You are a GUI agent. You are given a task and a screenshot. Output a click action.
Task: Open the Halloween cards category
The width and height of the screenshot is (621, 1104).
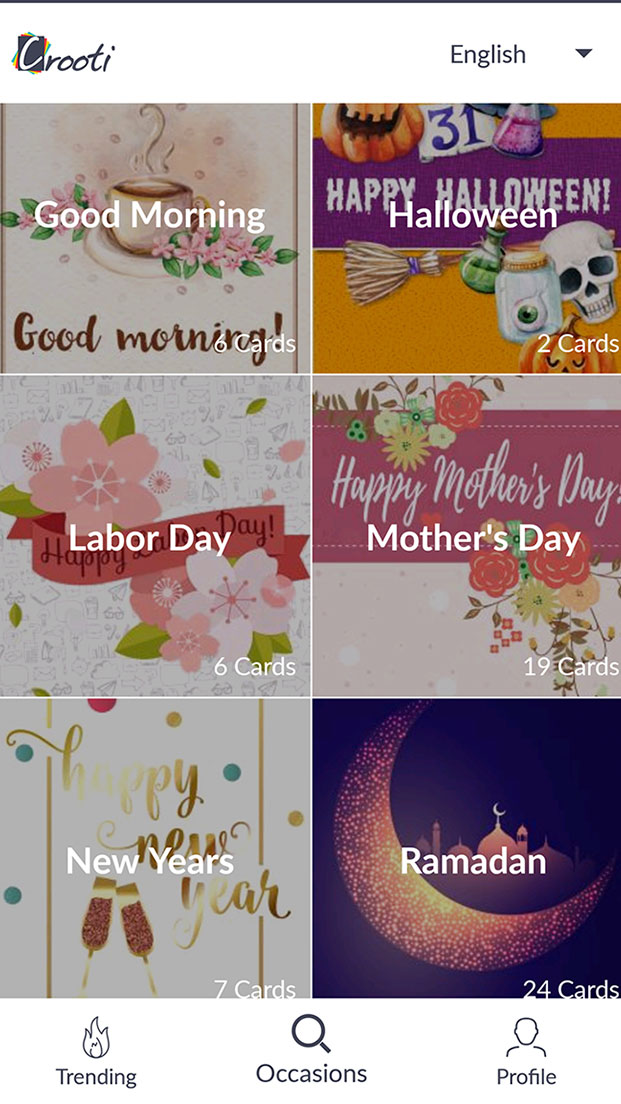(x=467, y=238)
